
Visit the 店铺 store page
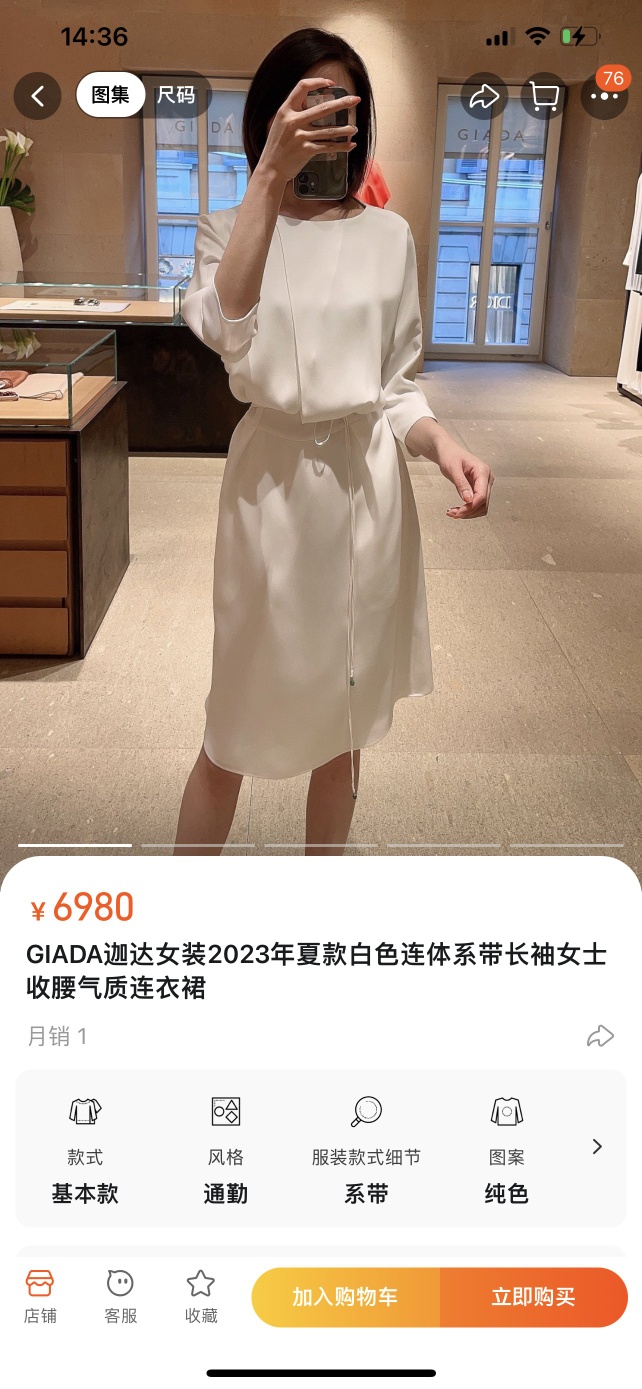click(x=40, y=1297)
